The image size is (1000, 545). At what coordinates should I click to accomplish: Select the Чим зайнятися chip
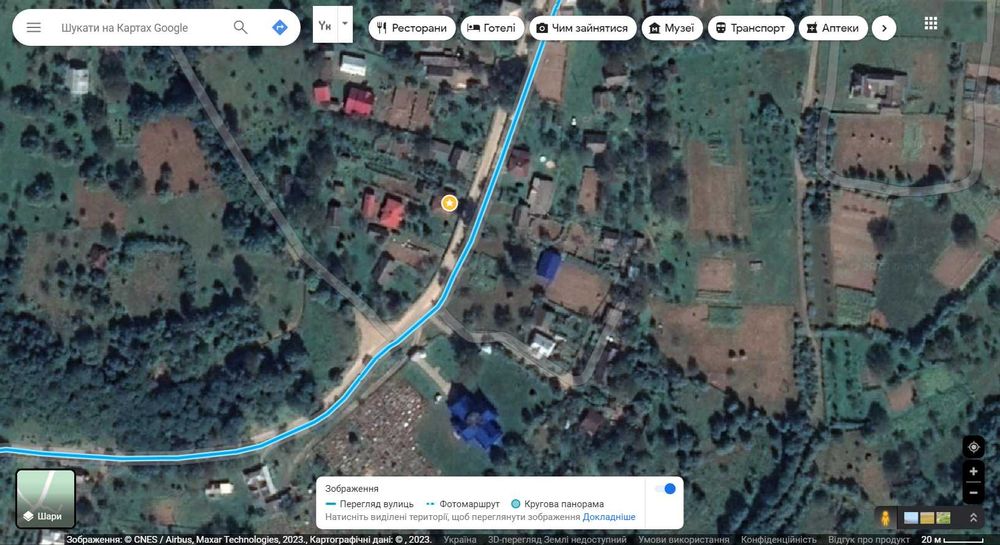coord(582,28)
